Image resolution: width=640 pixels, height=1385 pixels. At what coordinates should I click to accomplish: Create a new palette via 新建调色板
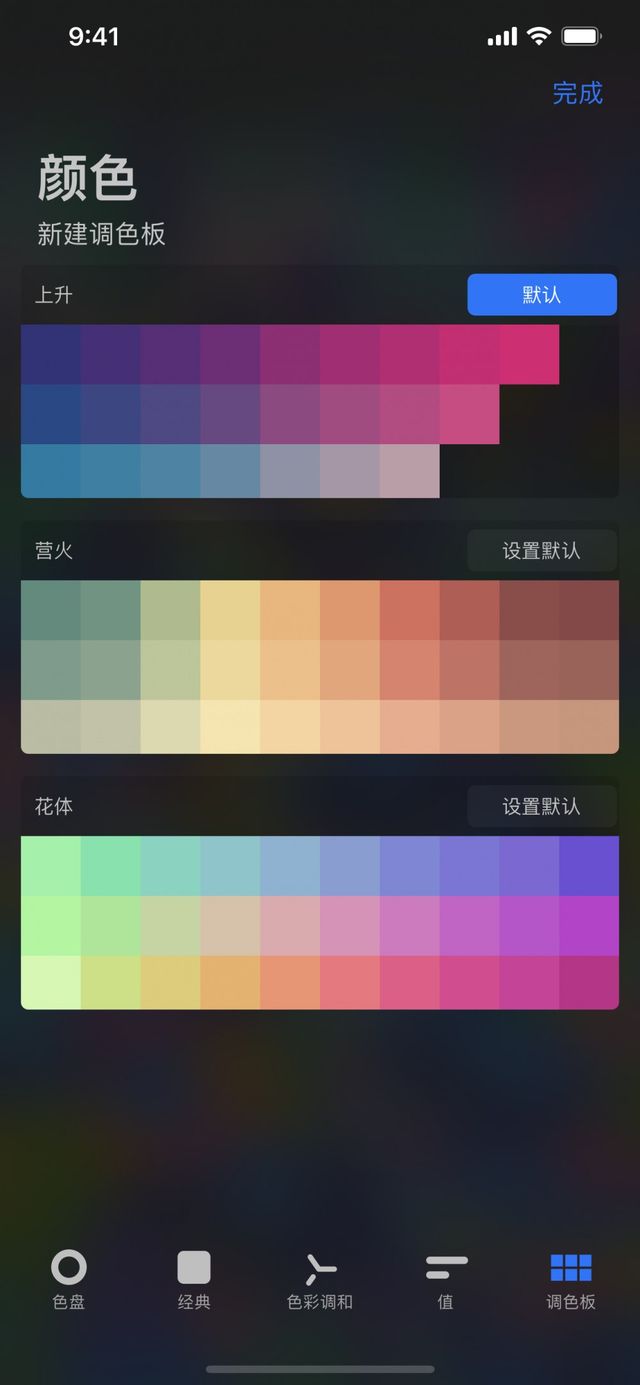point(101,234)
